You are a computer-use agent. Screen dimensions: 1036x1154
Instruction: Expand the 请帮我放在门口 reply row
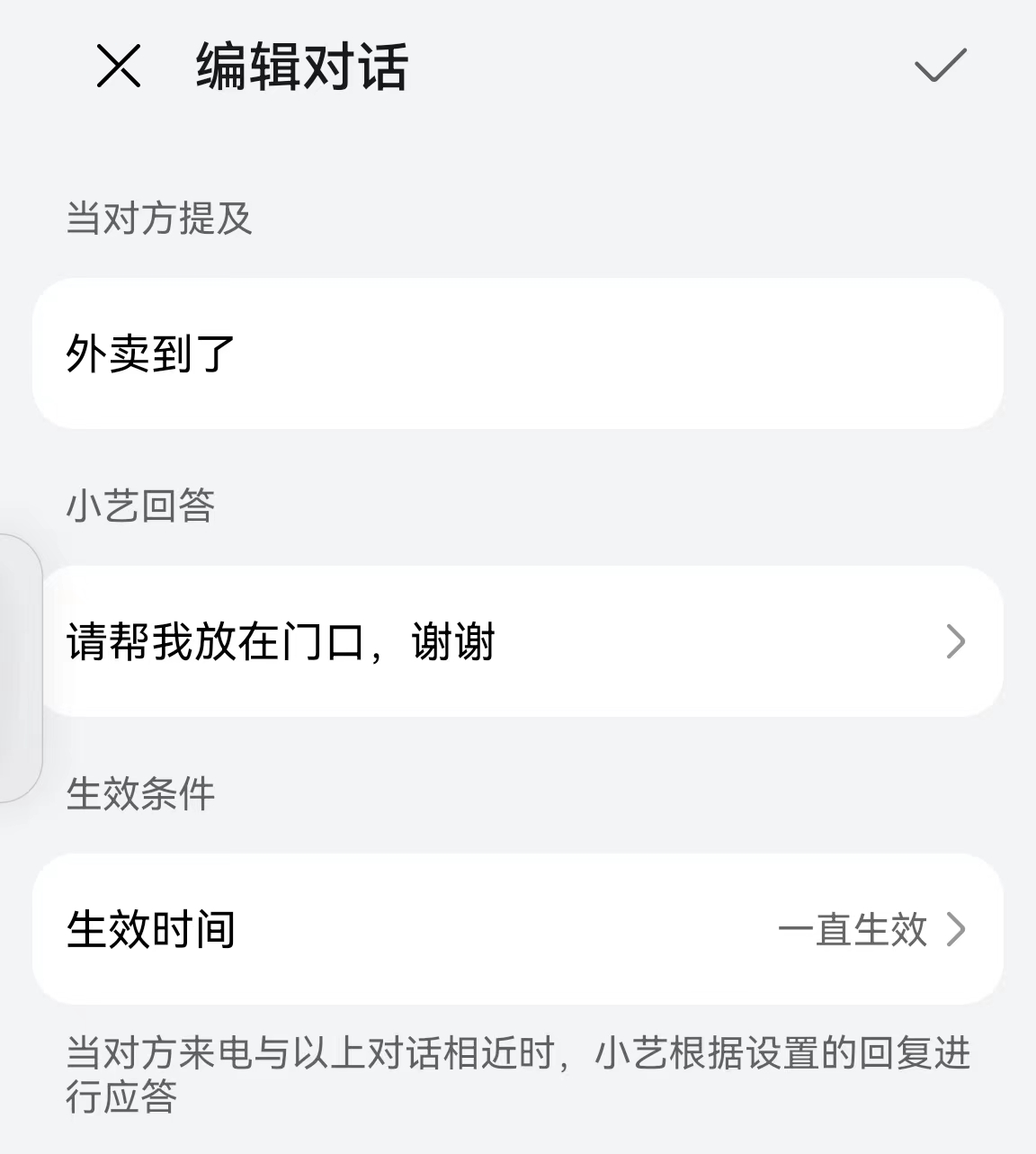(x=518, y=640)
